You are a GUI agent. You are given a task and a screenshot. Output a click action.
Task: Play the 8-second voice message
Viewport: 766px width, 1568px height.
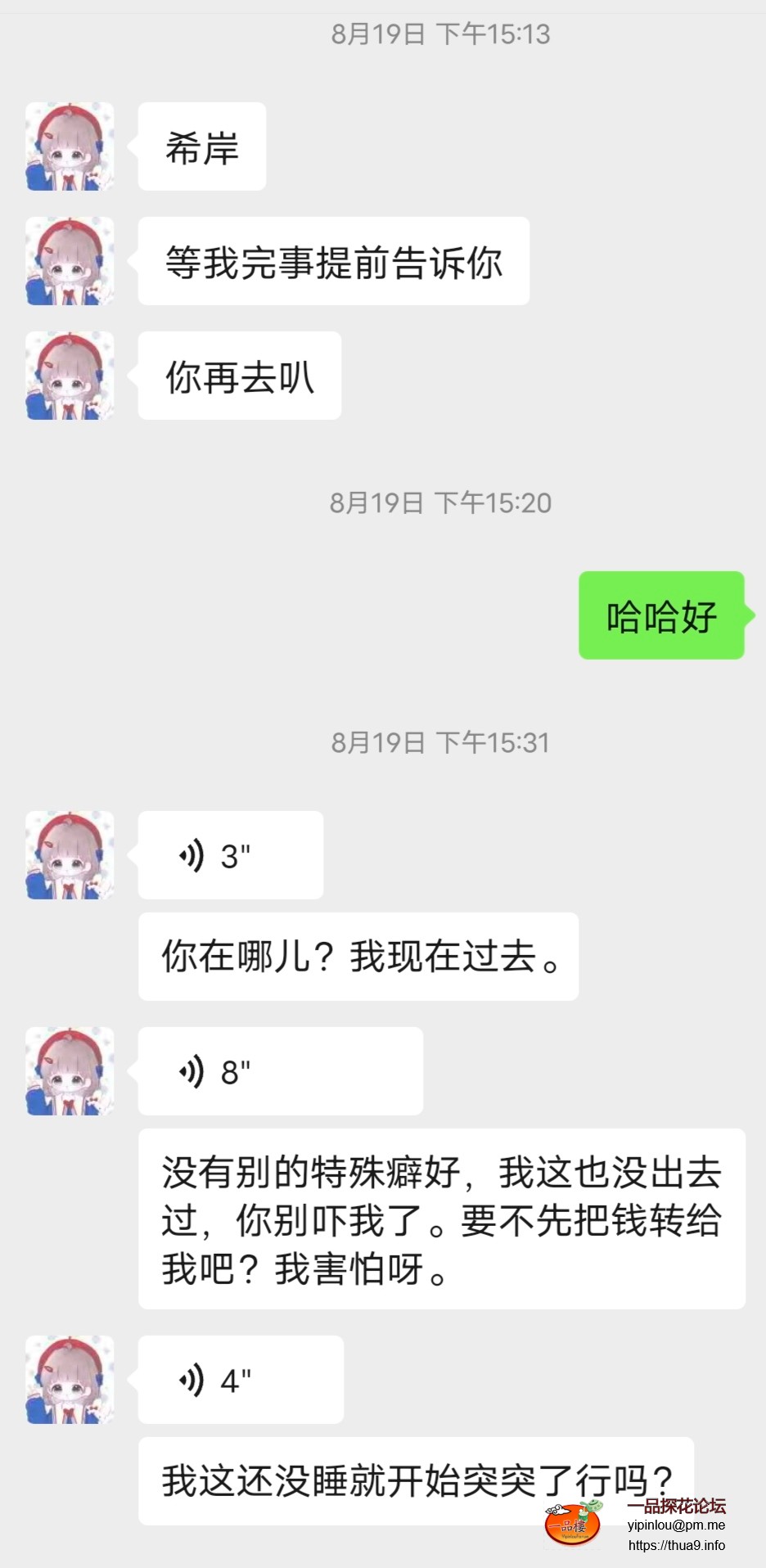click(280, 1071)
